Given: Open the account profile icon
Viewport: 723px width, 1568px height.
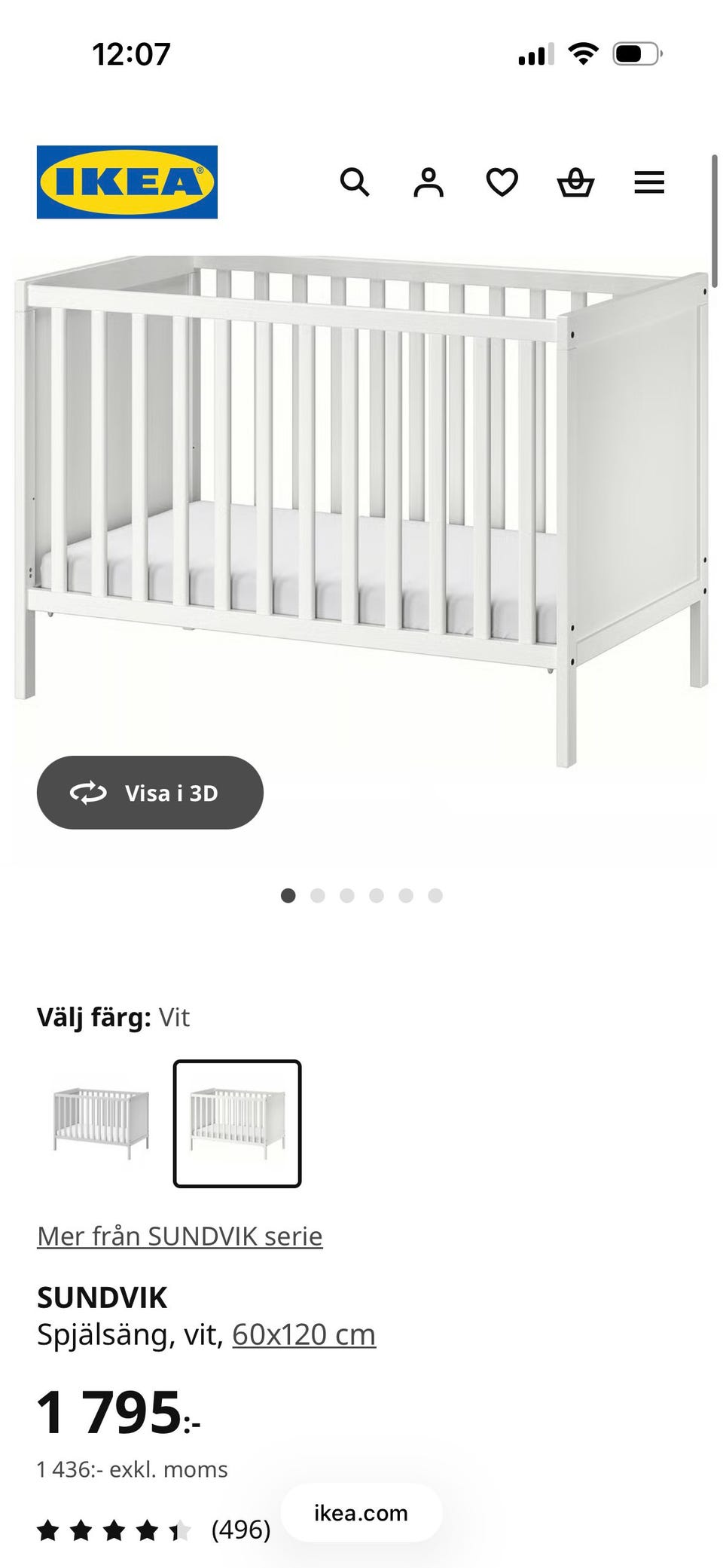Looking at the screenshot, I should [x=428, y=182].
